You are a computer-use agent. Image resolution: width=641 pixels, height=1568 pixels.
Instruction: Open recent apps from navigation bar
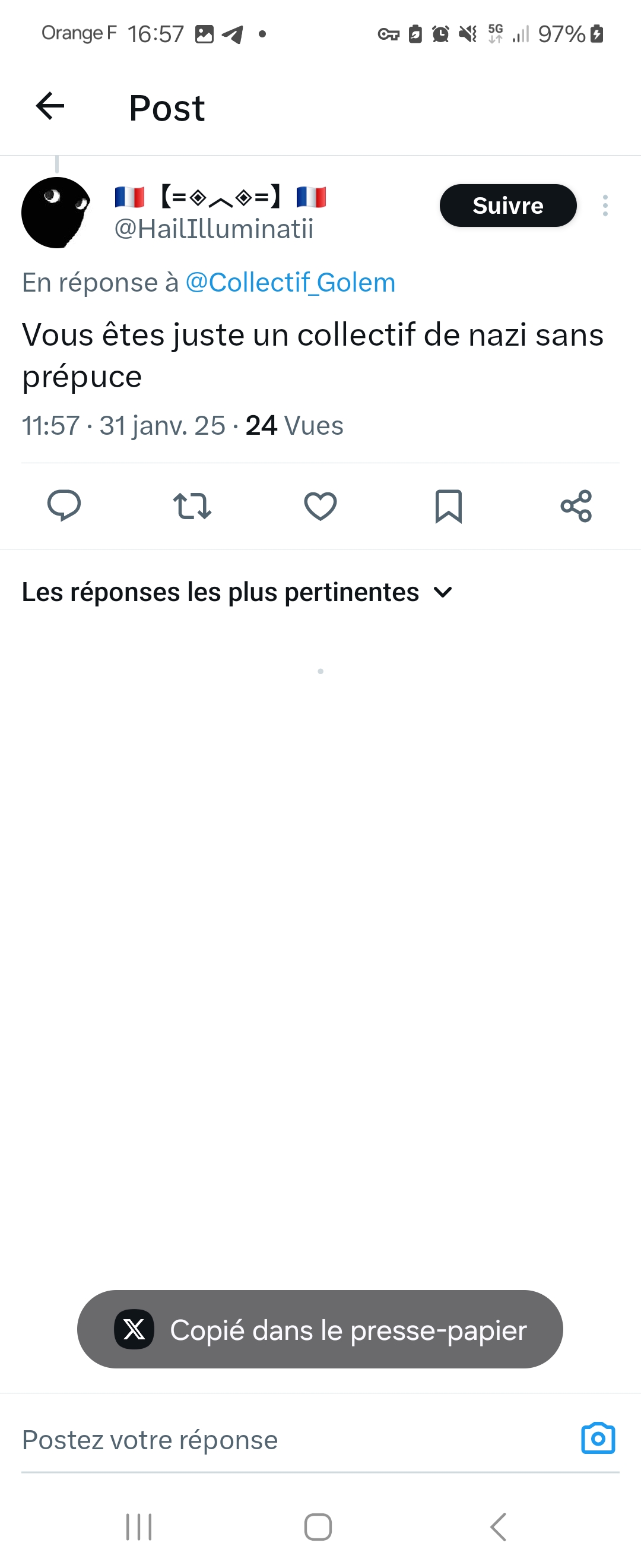139,1526
